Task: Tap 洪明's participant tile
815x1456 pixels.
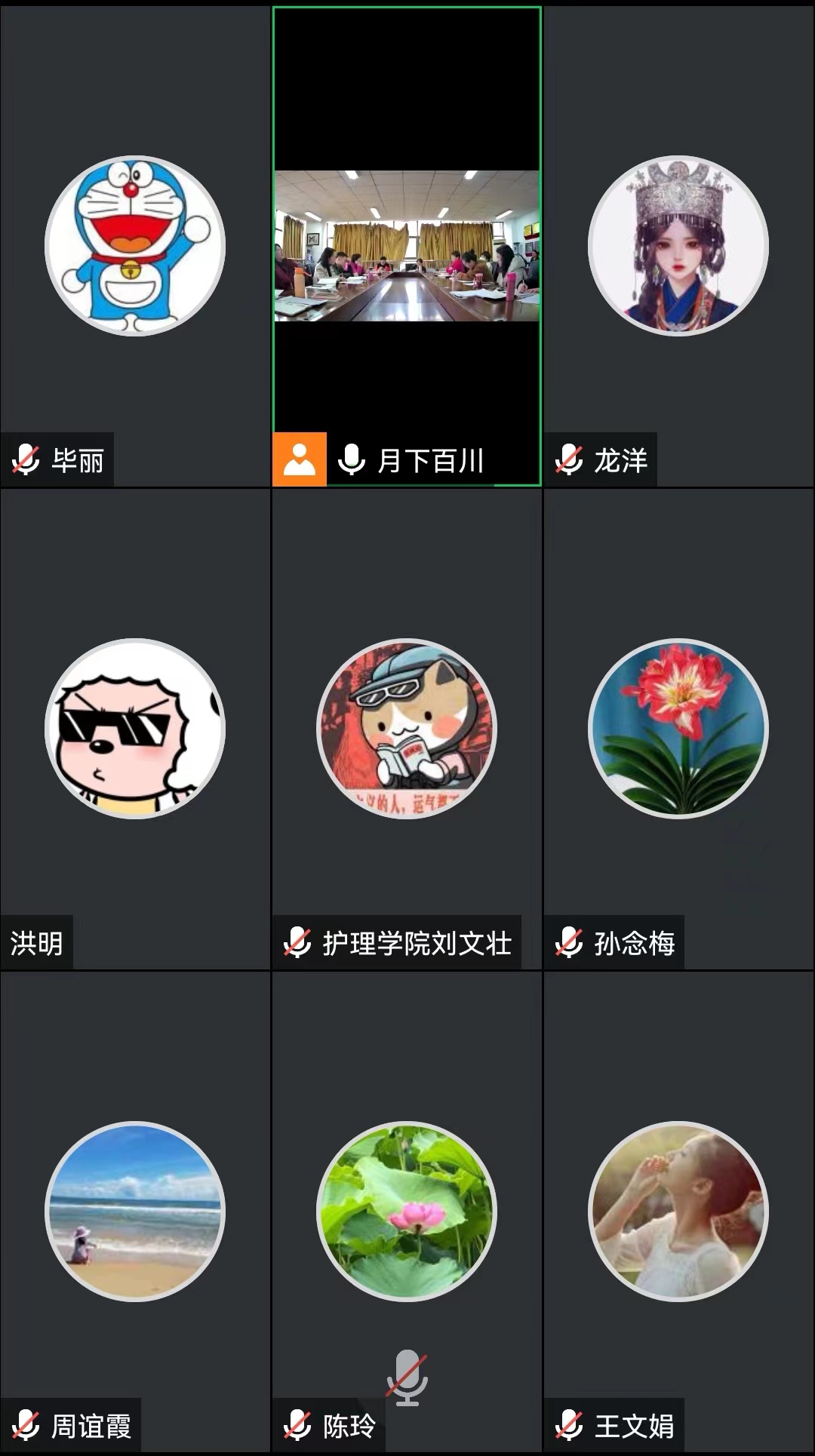Action: [x=135, y=729]
